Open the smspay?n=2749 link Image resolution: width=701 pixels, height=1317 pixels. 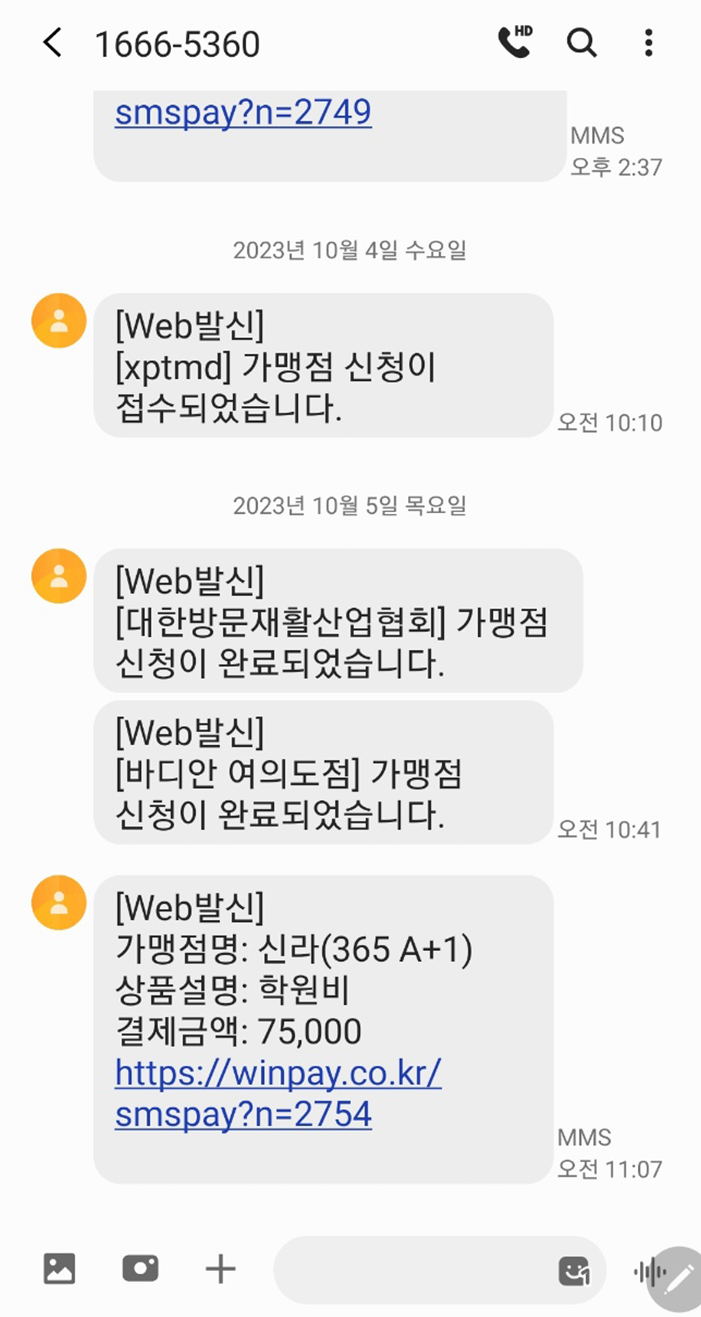point(243,112)
